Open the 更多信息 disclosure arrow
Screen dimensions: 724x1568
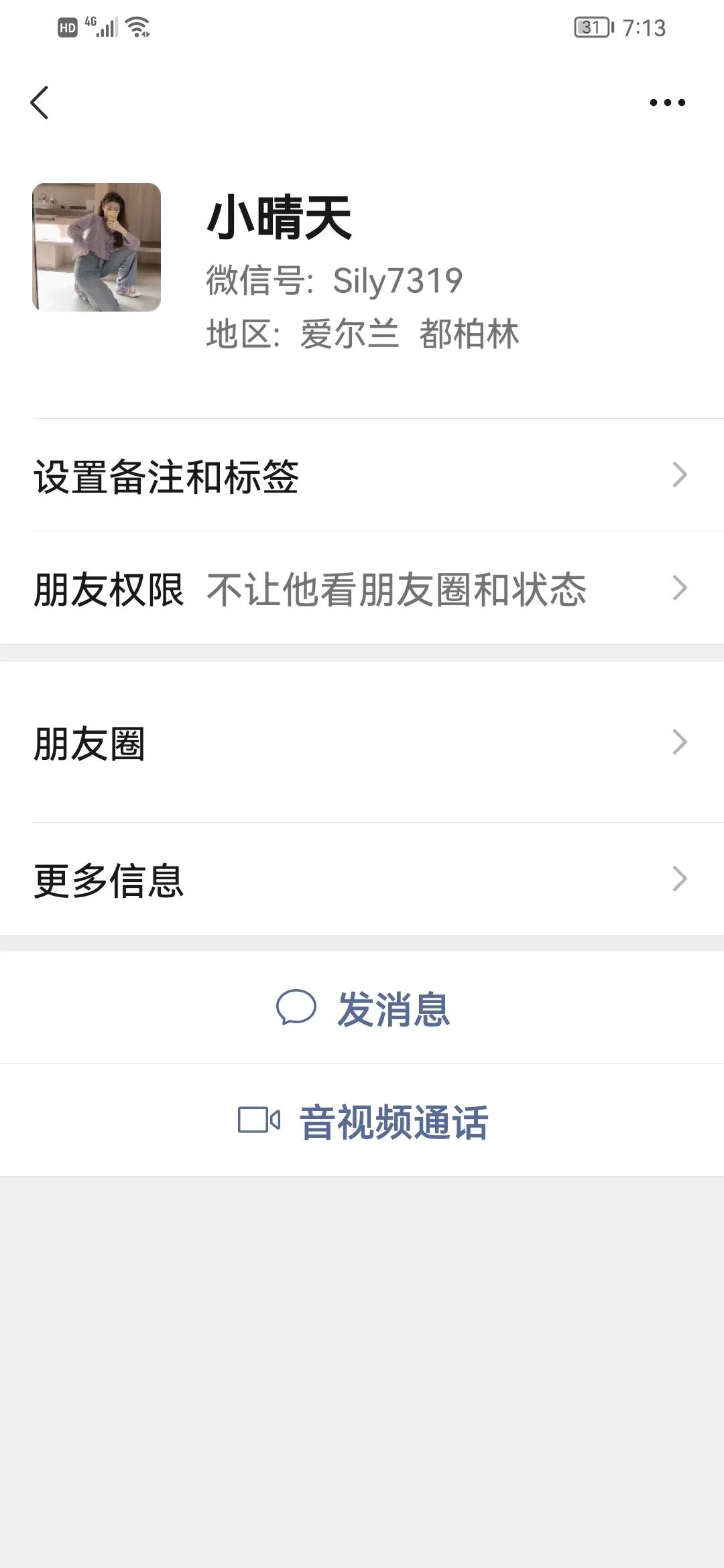[682, 878]
